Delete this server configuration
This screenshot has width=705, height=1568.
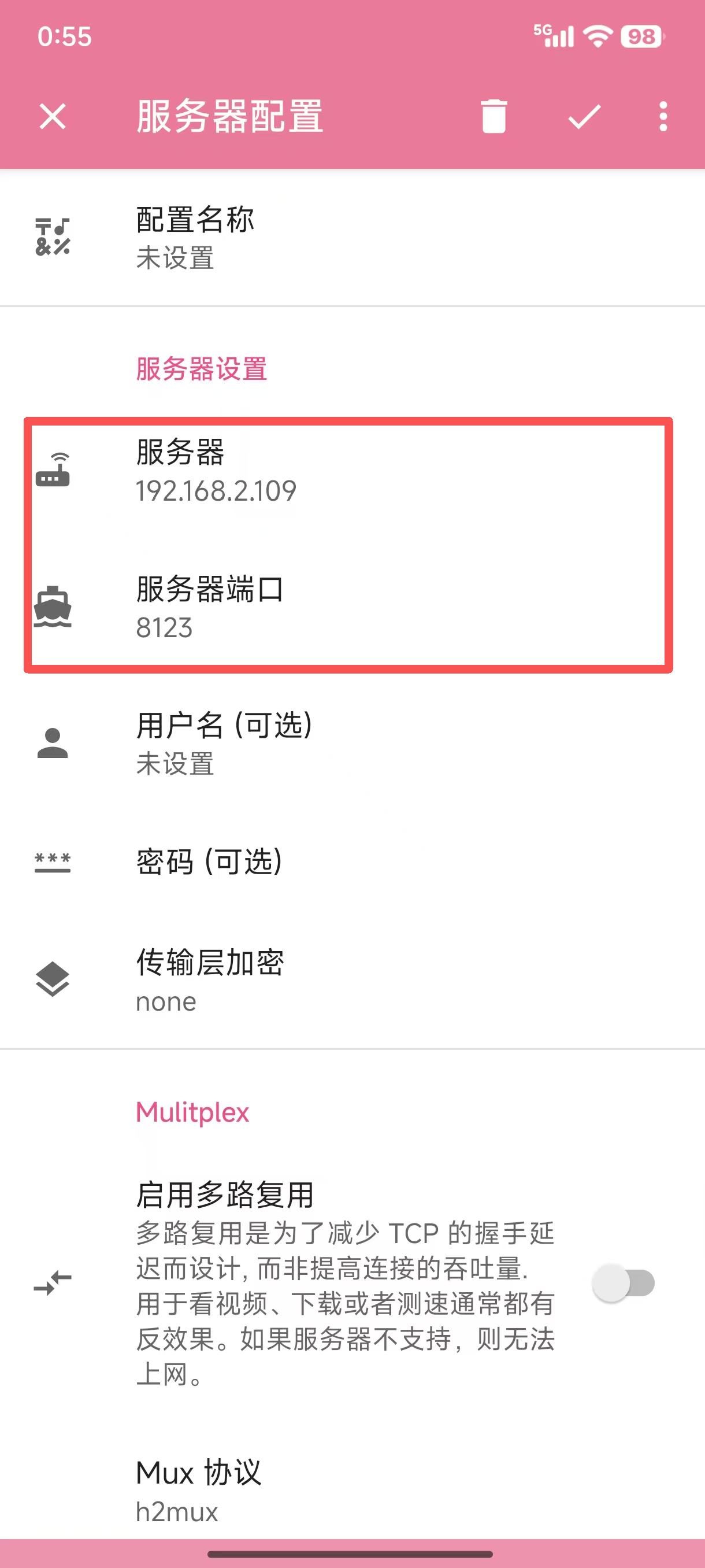pos(493,116)
